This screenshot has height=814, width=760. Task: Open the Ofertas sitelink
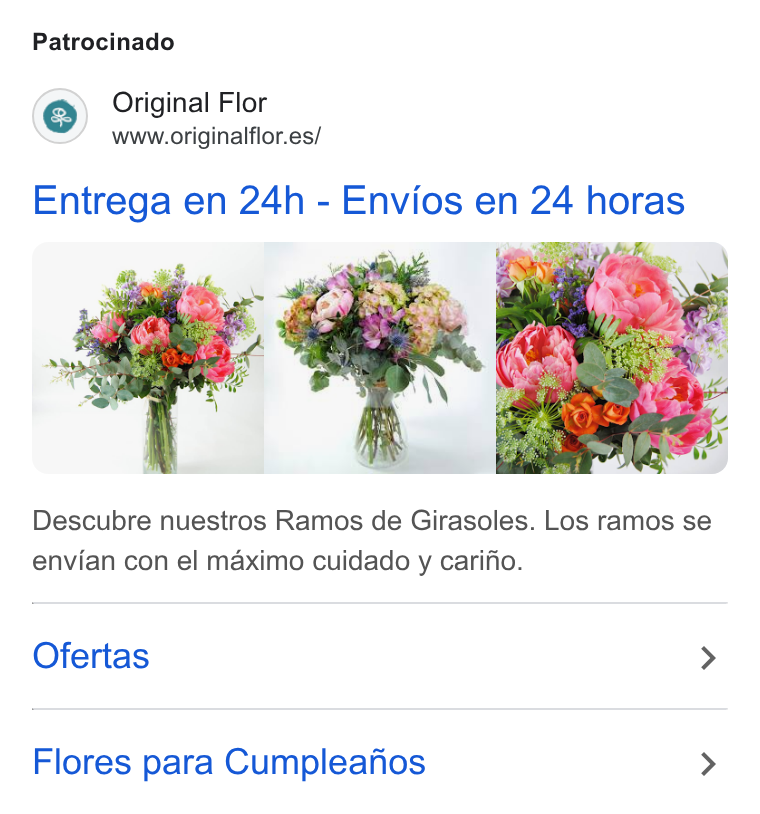coord(379,656)
